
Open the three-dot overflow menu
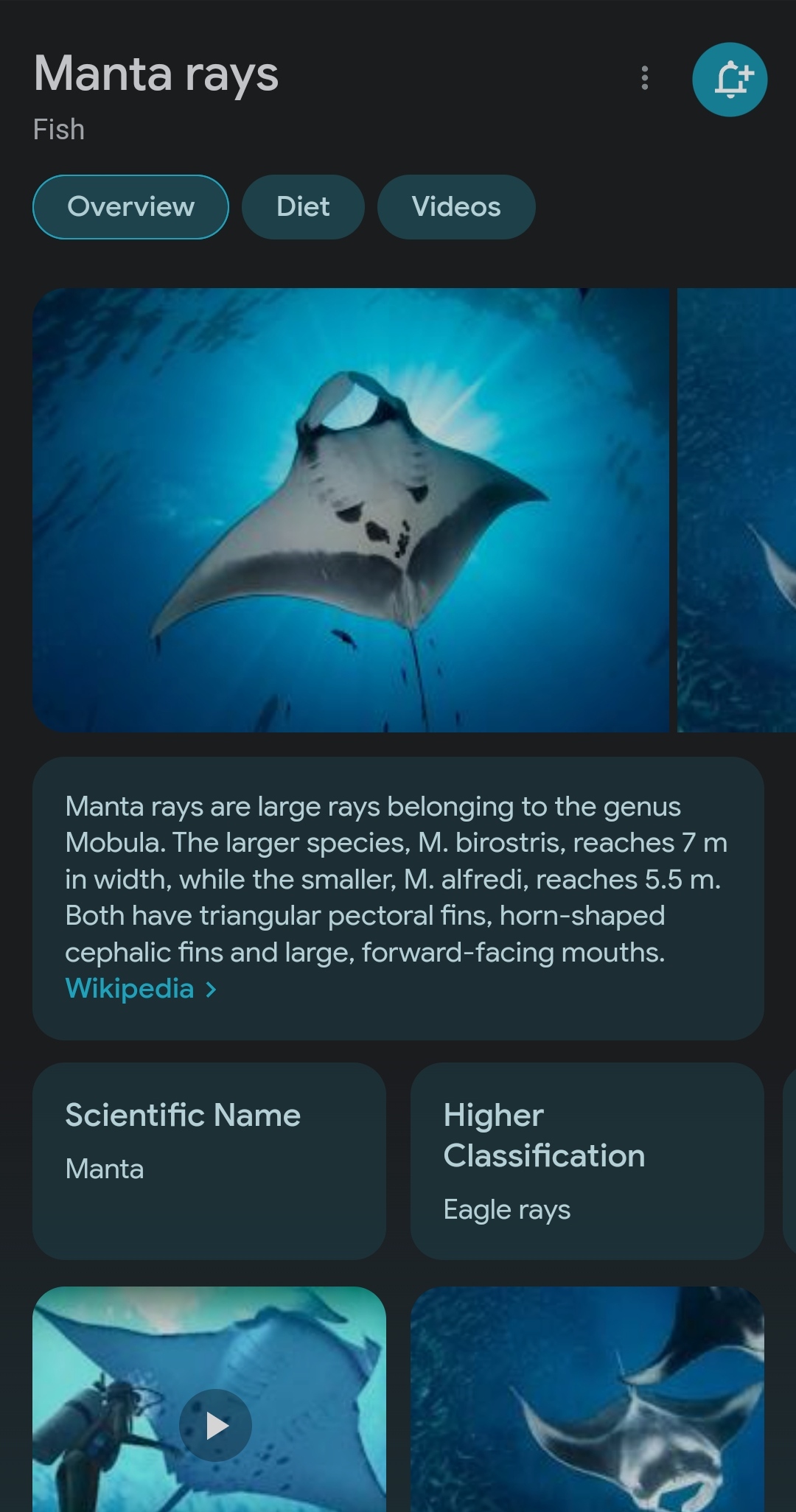coord(645,78)
